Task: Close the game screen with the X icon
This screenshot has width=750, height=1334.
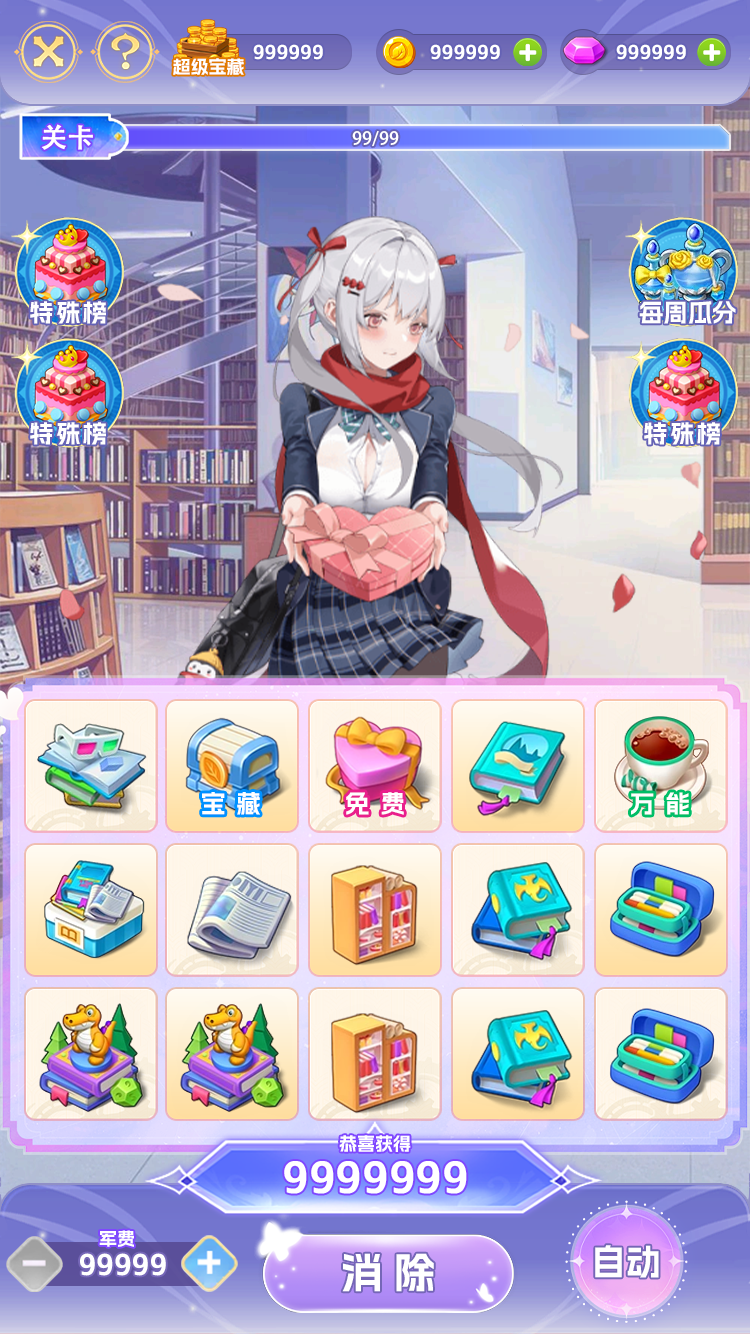Action: point(48,51)
